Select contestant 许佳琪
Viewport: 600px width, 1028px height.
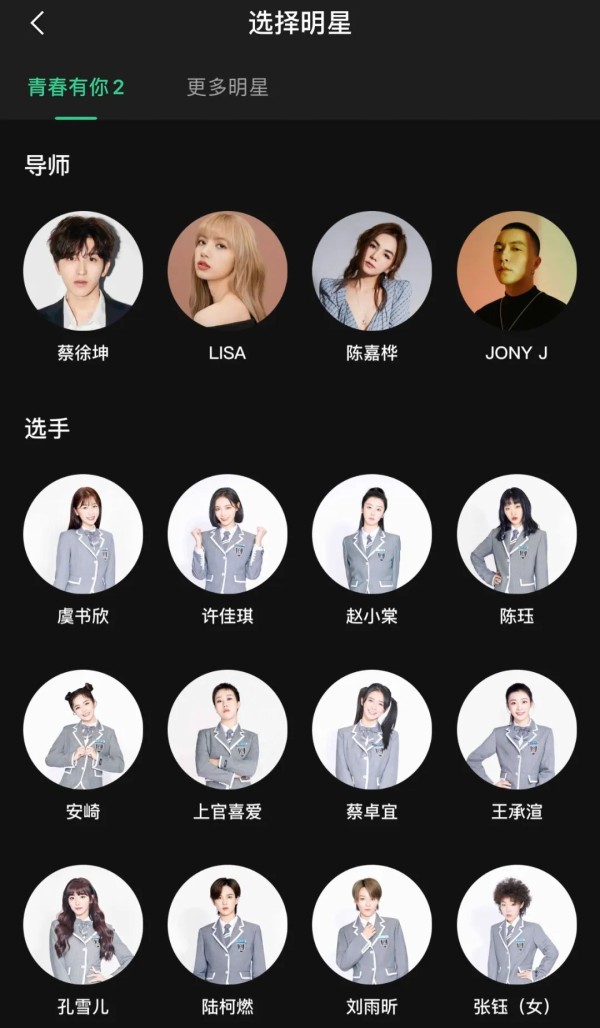[x=227, y=534]
